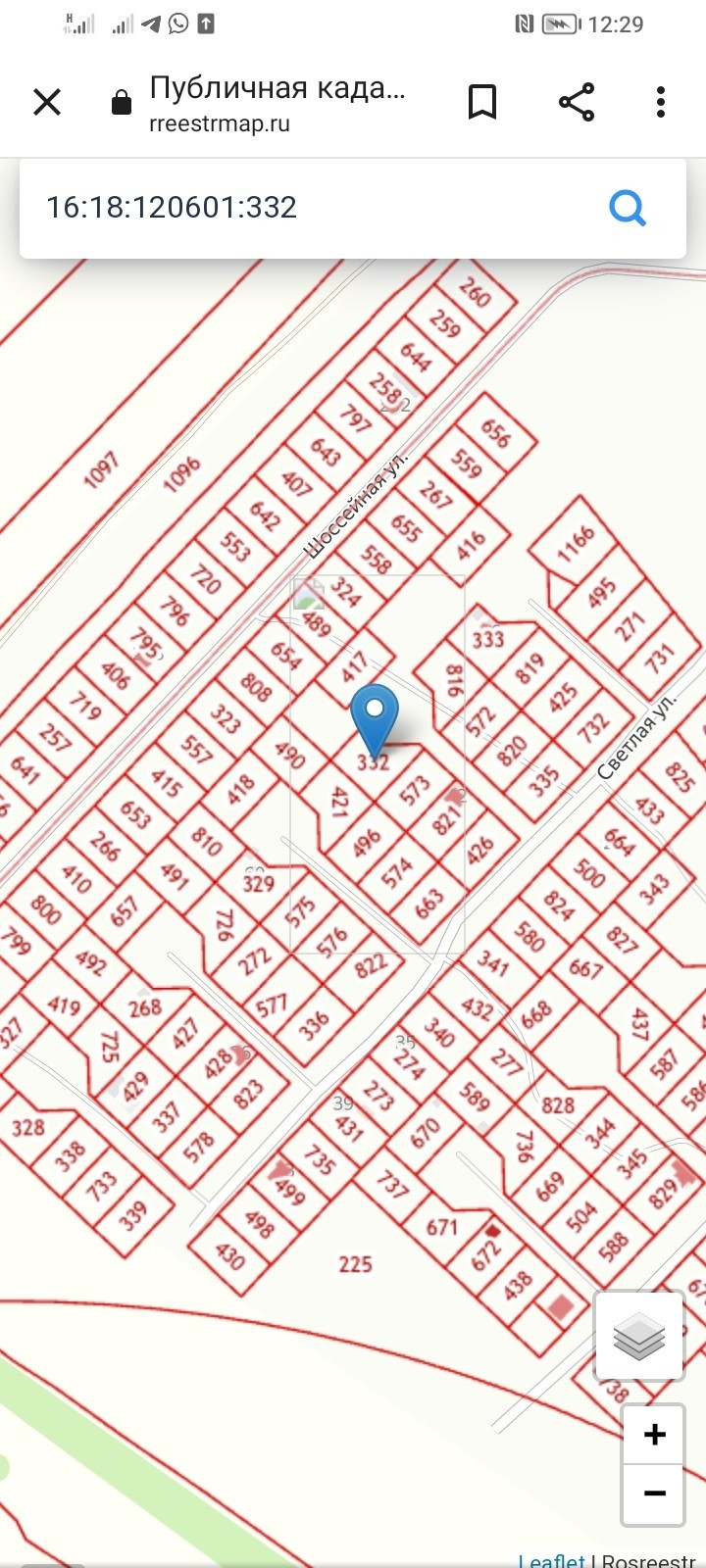Open the map layers selector
Image resolution: width=706 pixels, height=1568 pixels.
(639, 1336)
